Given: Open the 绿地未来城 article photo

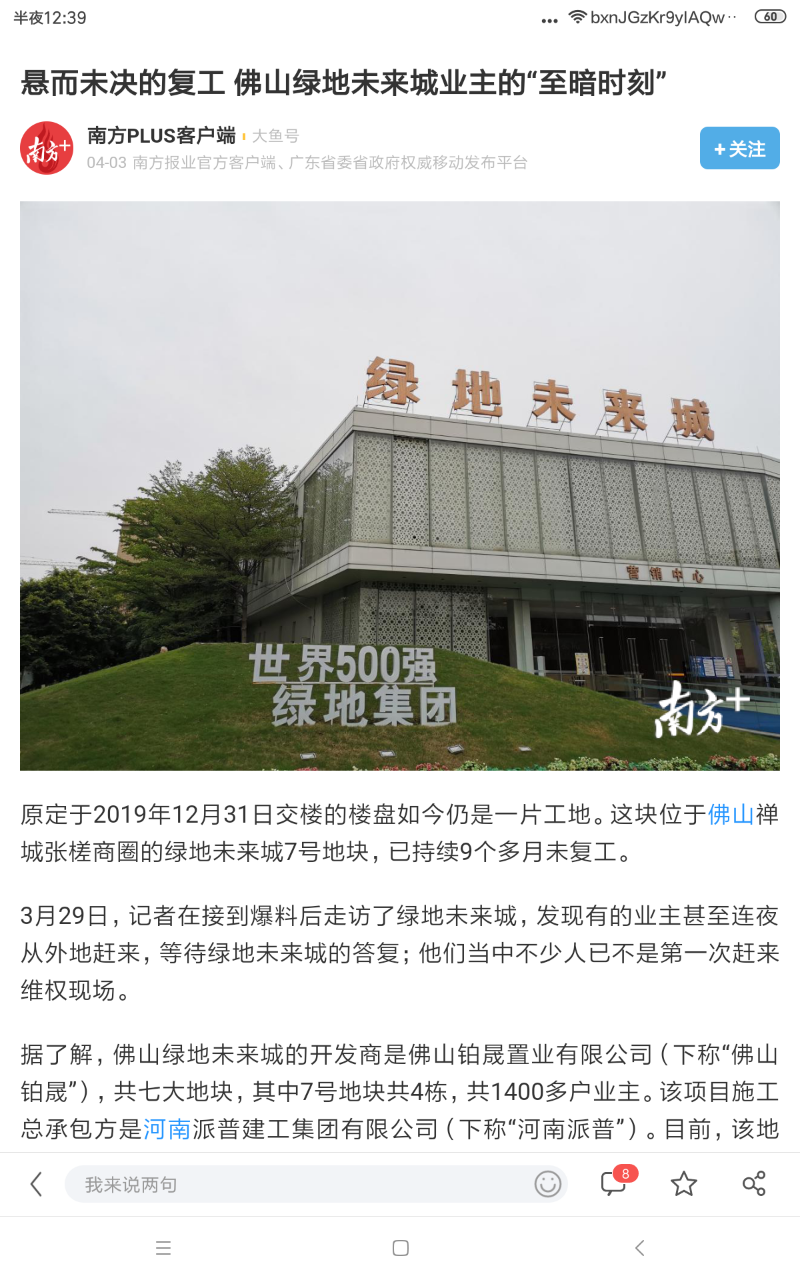Looking at the screenshot, I should (400, 485).
